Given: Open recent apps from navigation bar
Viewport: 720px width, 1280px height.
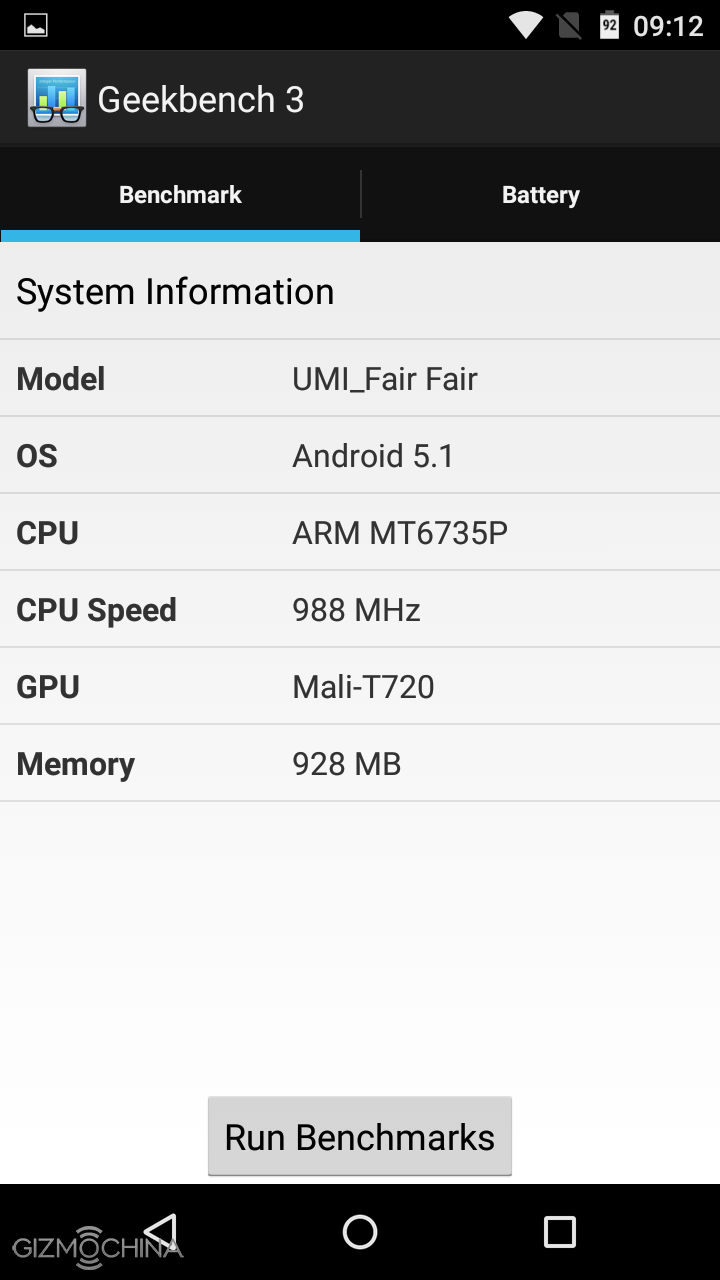Looking at the screenshot, I should coord(559,1232).
